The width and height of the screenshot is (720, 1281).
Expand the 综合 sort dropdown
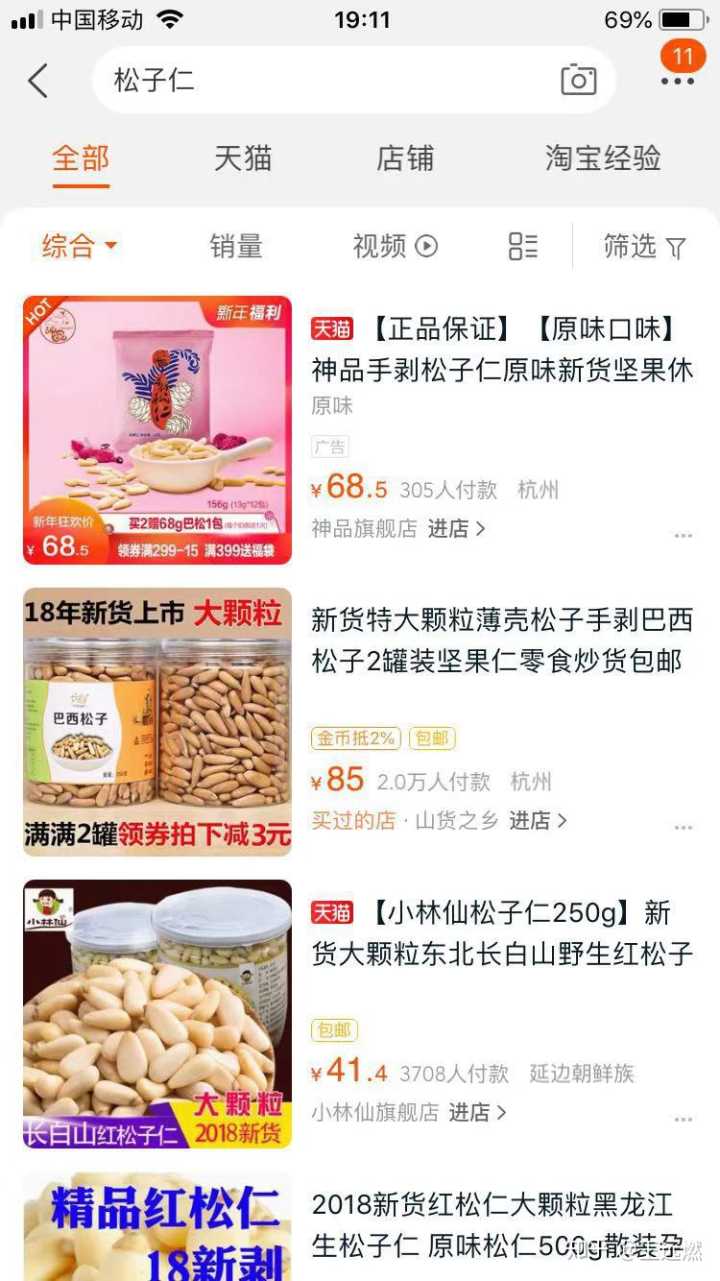click(x=80, y=246)
